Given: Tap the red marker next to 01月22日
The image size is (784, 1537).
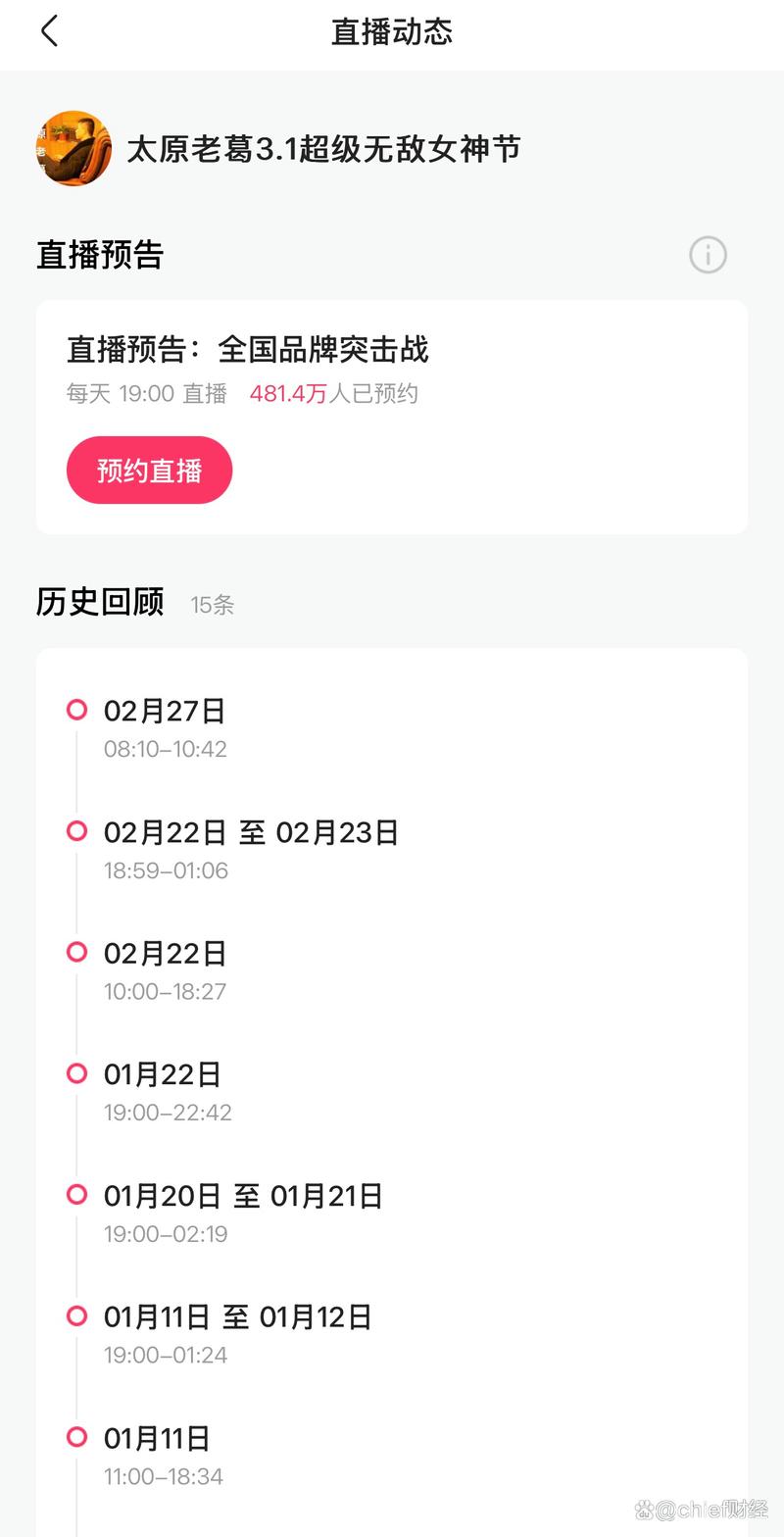Looking at the screenshot, I should (75, 1073).
